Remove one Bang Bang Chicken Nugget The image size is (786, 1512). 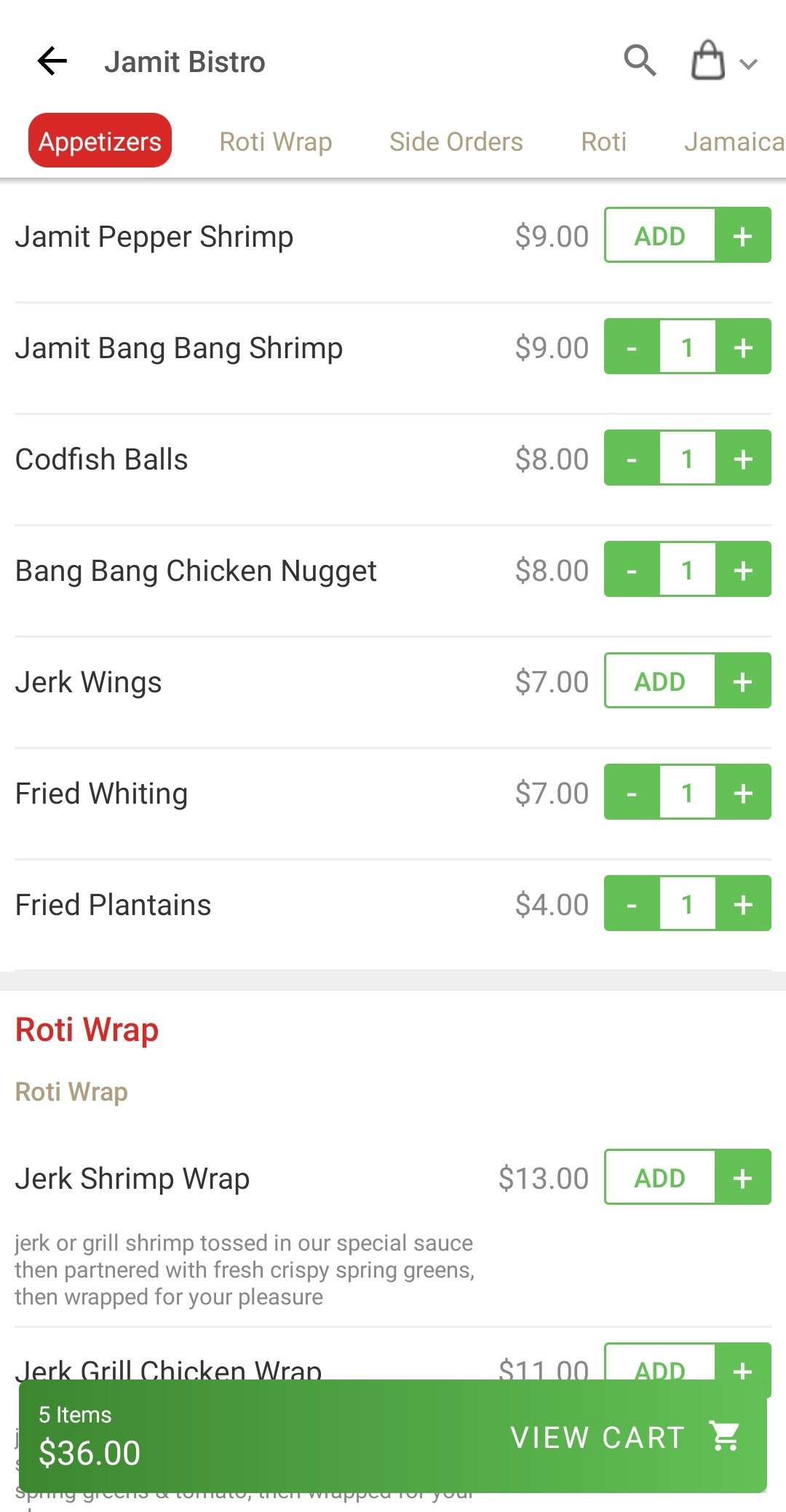pos(632,569)
